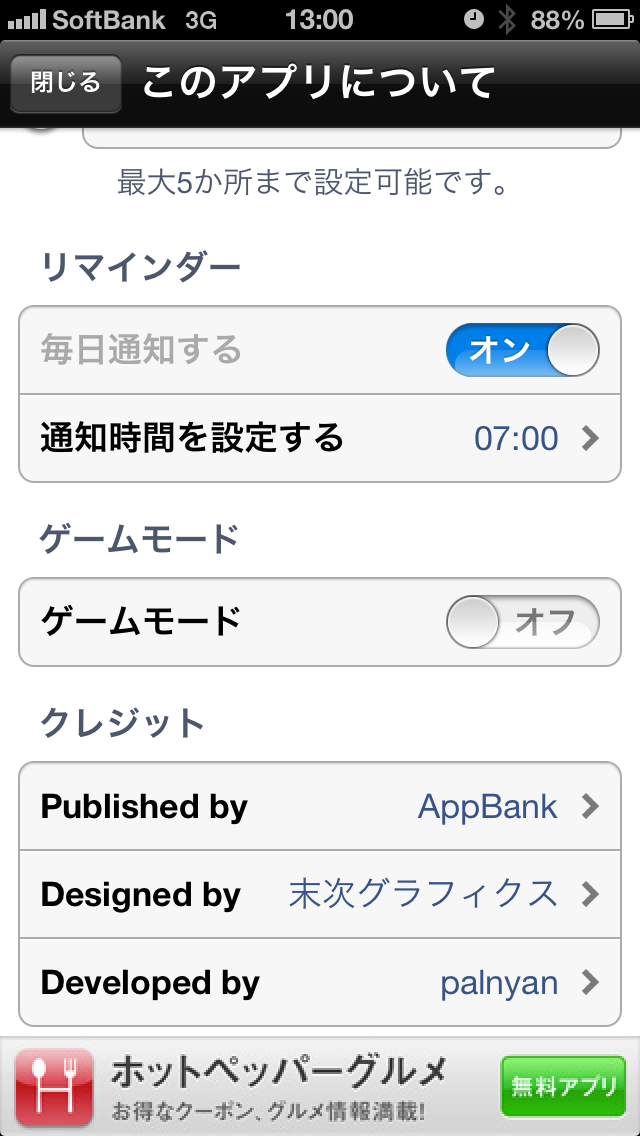Open 通知時間を設定する time setting

[320, 438]
